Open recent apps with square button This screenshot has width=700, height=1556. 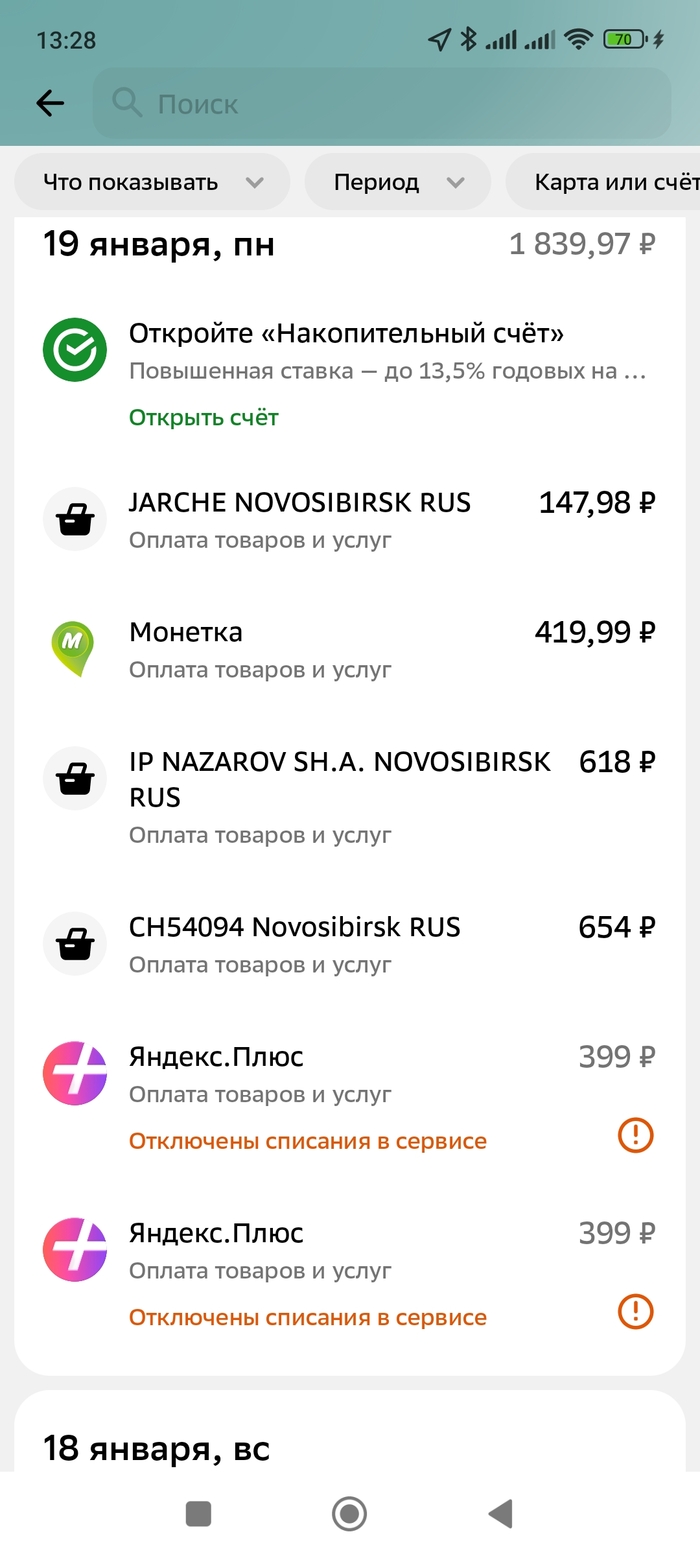(x=198, y=1513)
